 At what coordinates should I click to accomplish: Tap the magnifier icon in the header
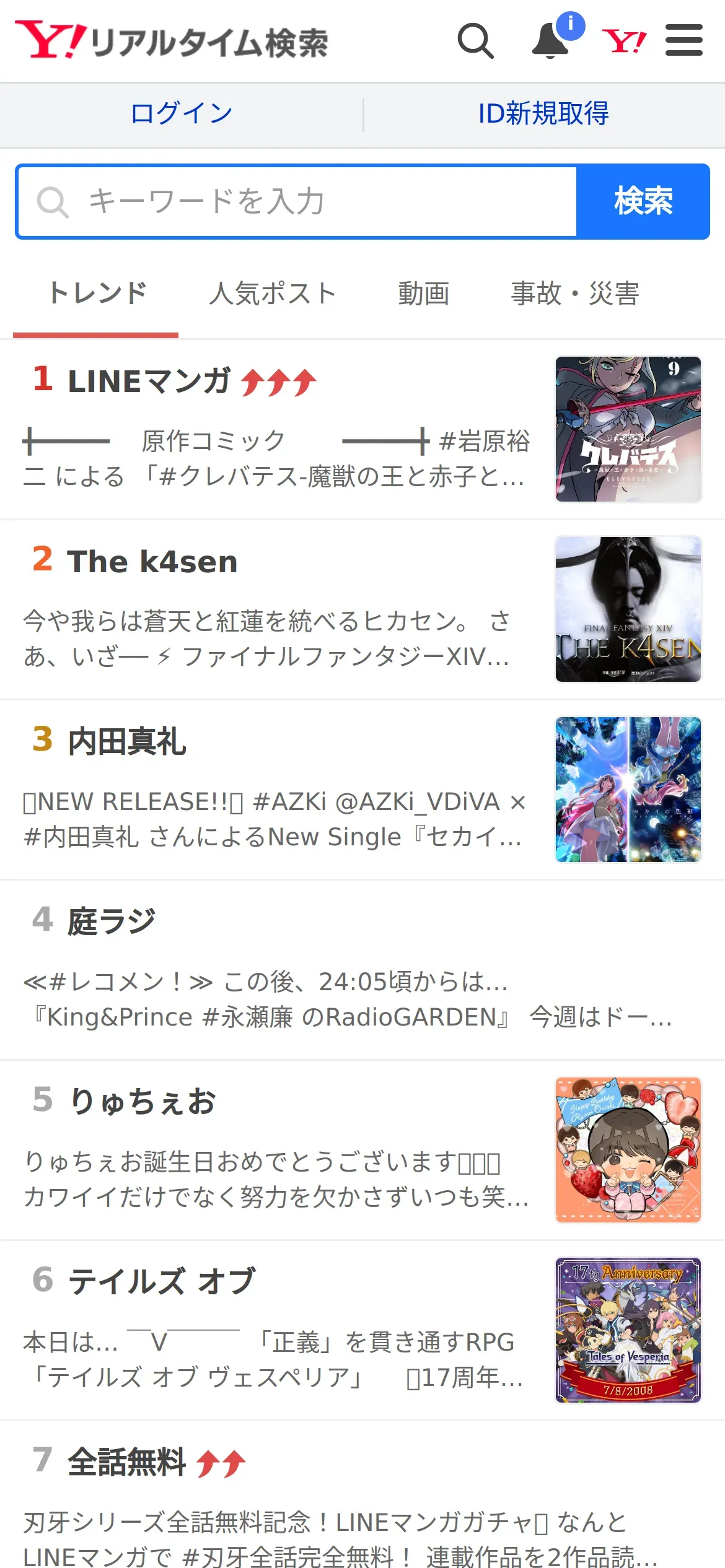point(475,41)
